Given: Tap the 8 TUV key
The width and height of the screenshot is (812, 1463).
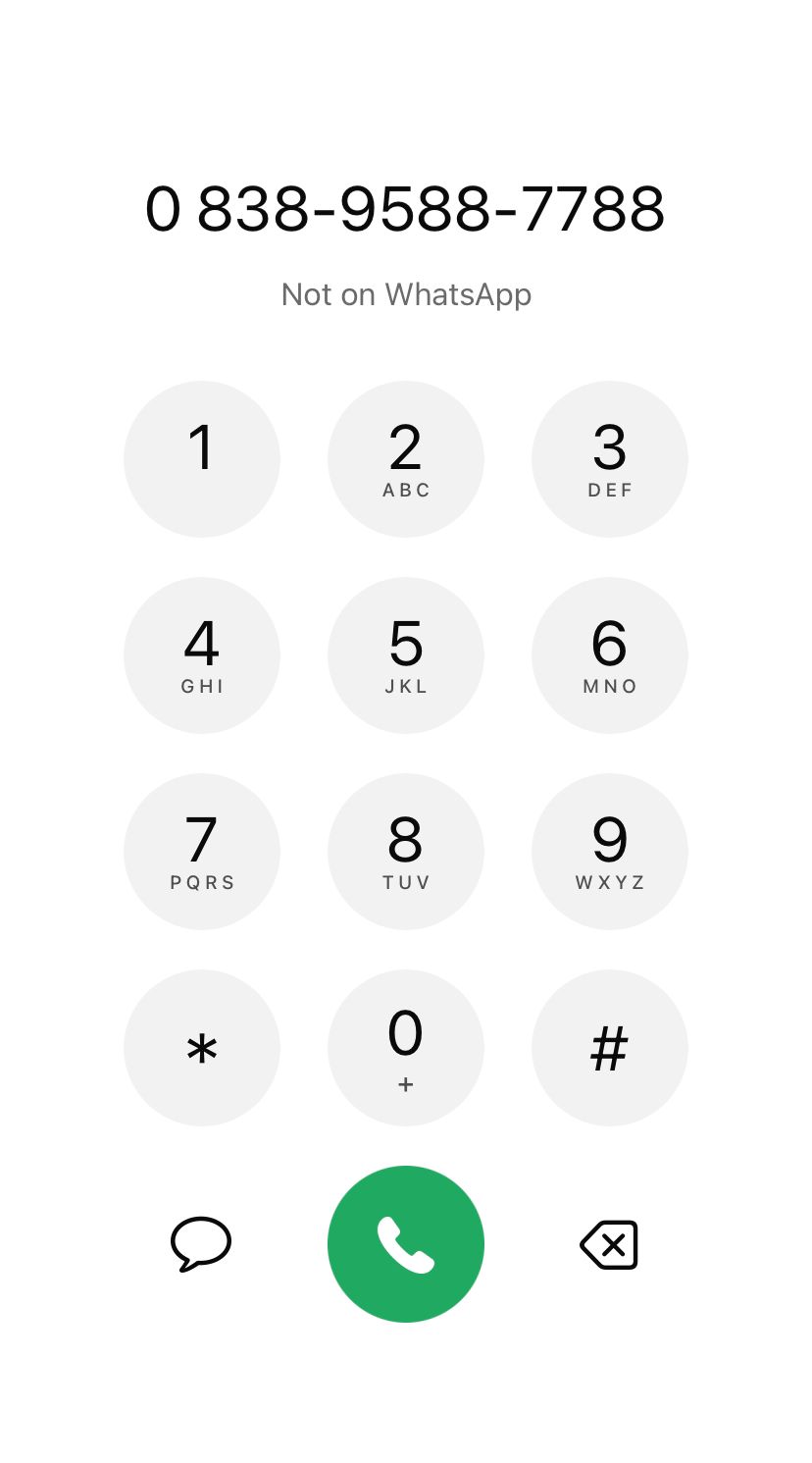Looking at the screenshot, I should (x=406, y=852).
